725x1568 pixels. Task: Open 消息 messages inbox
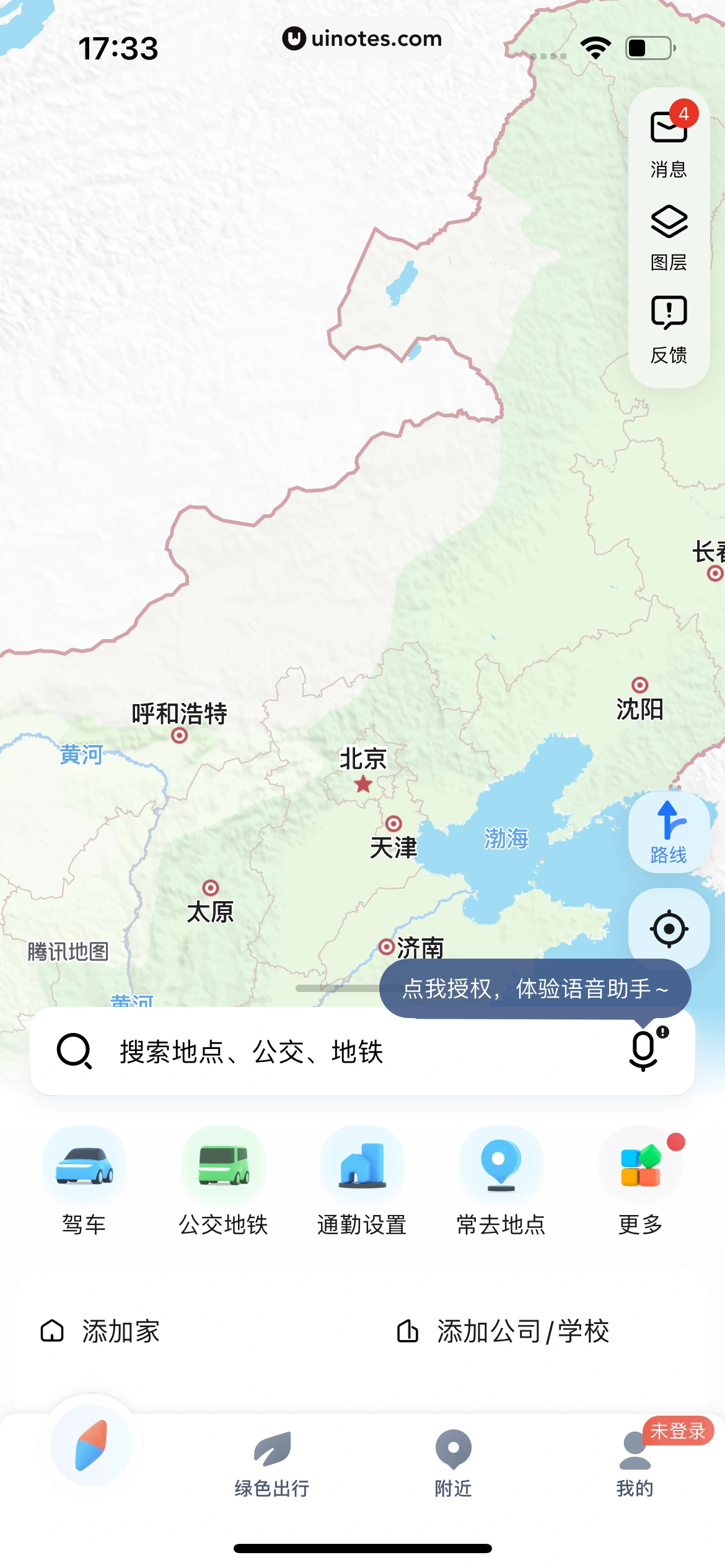coord(669,141)
